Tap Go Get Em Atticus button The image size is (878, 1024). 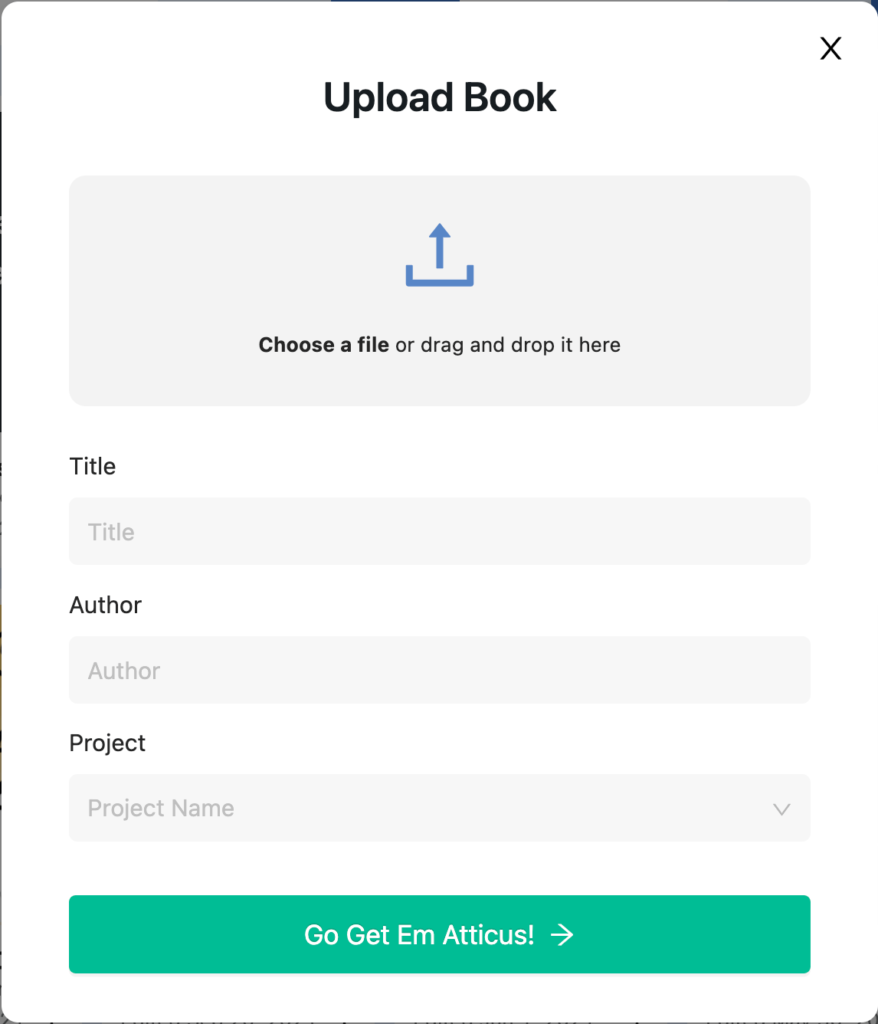tap(439, 934)
